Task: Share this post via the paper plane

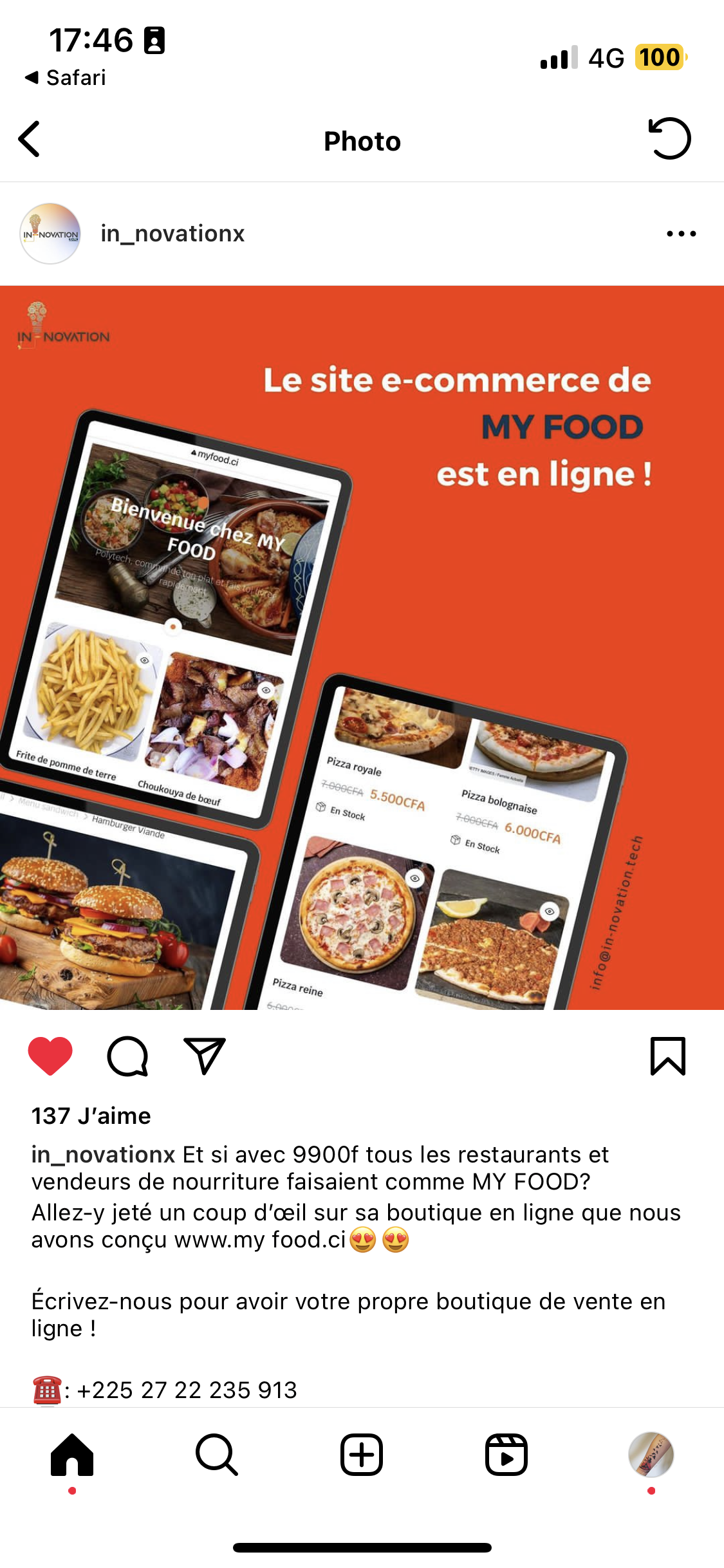Action: (x=205, y=1056)
